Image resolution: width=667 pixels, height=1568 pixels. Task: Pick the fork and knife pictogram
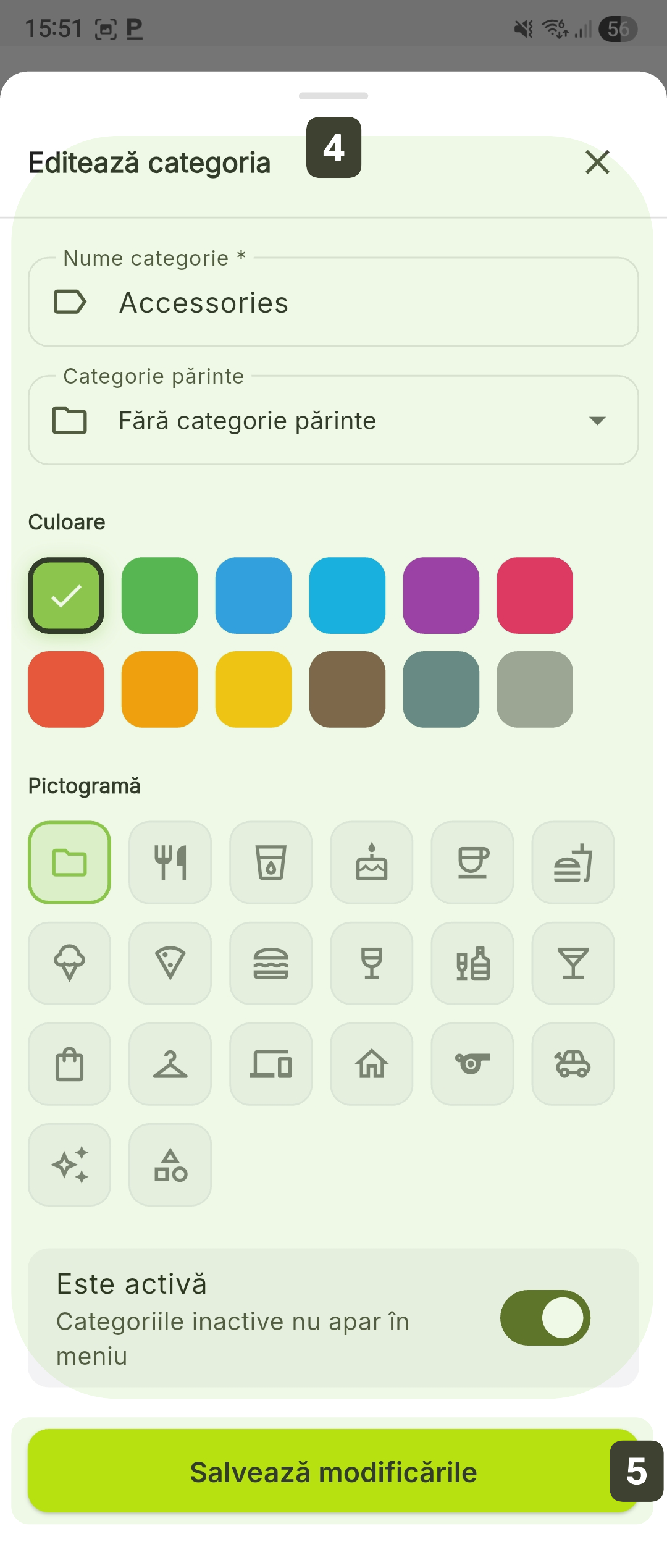click(x=170, y=862)
